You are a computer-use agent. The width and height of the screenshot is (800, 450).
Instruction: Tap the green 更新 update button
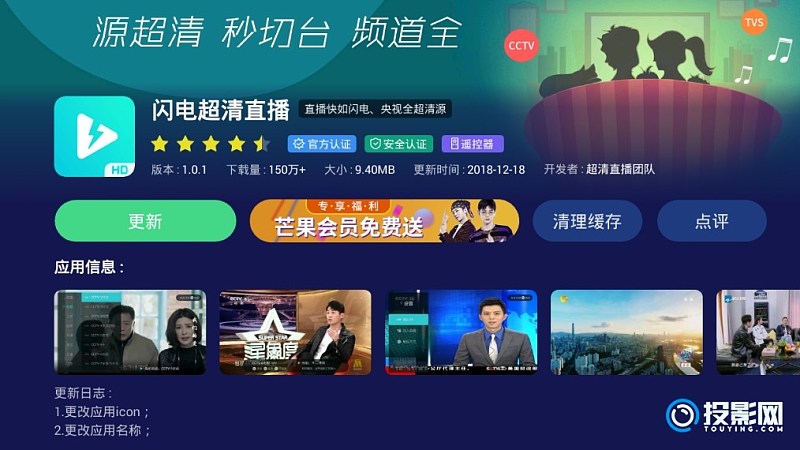pos(145,221)
